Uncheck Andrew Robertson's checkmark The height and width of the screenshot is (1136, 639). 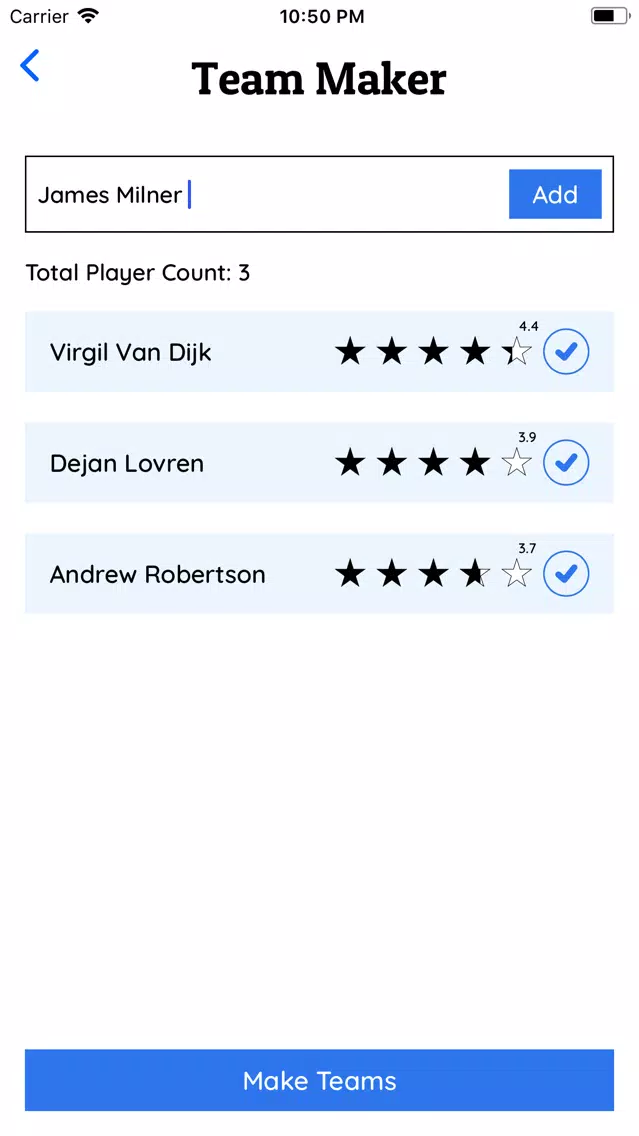[x=566, y=574]
